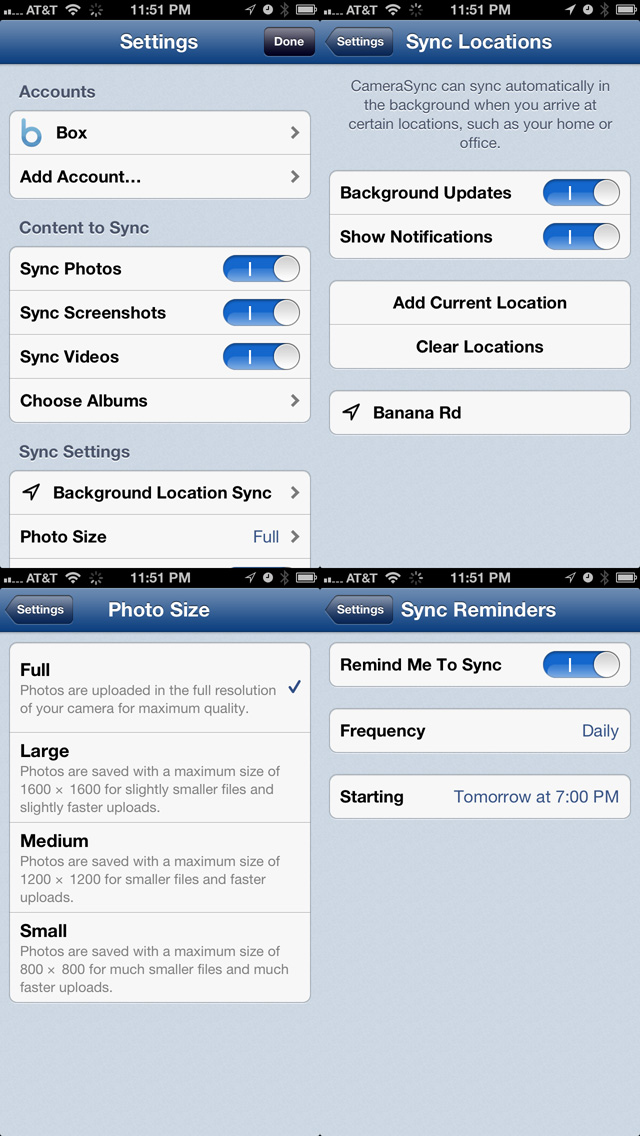Screen dimensions: 640x1136
Task: Tap Done in the Settings header
Action: coord(288,42)
